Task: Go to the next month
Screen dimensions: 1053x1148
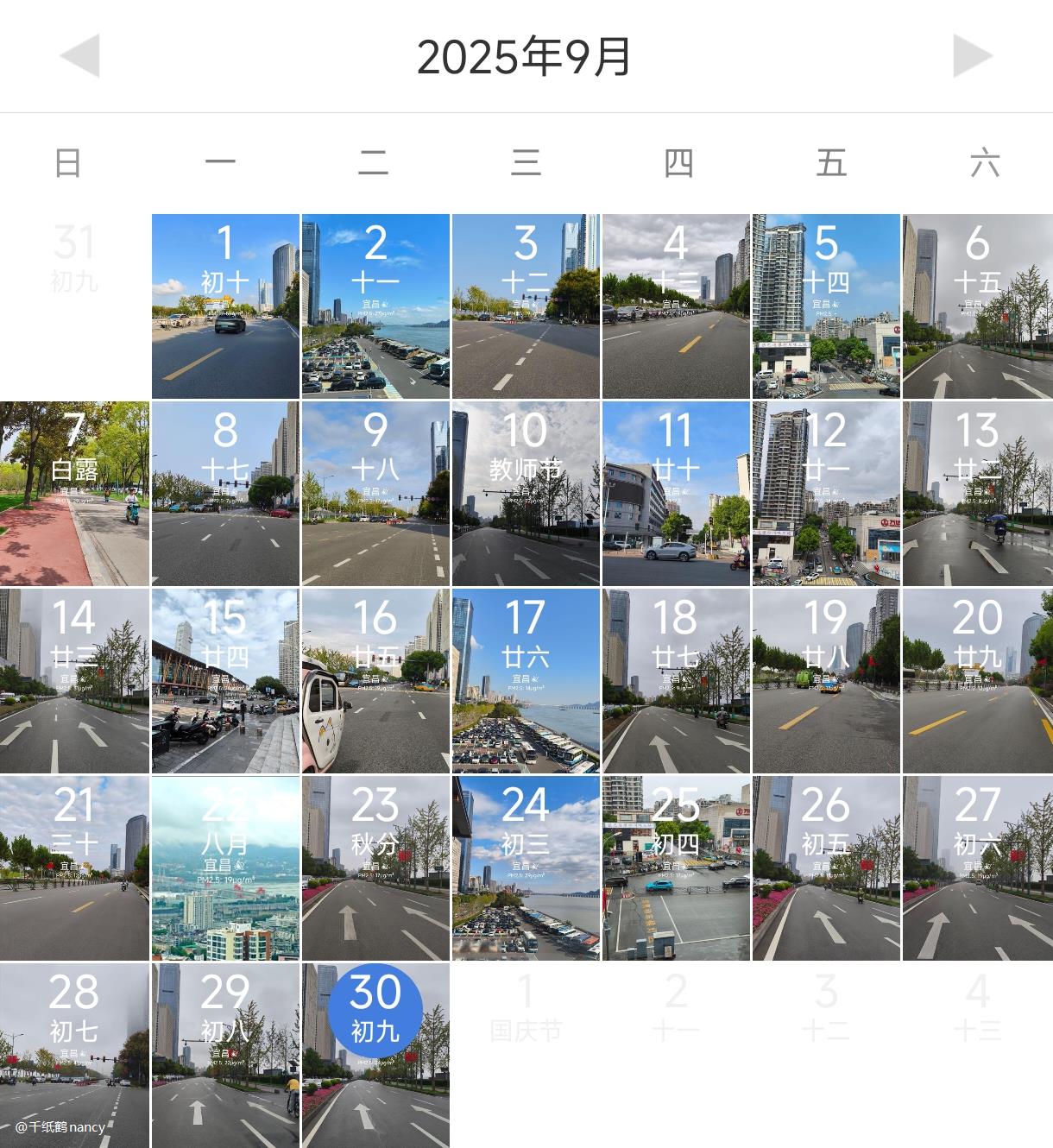Action: 973,56
